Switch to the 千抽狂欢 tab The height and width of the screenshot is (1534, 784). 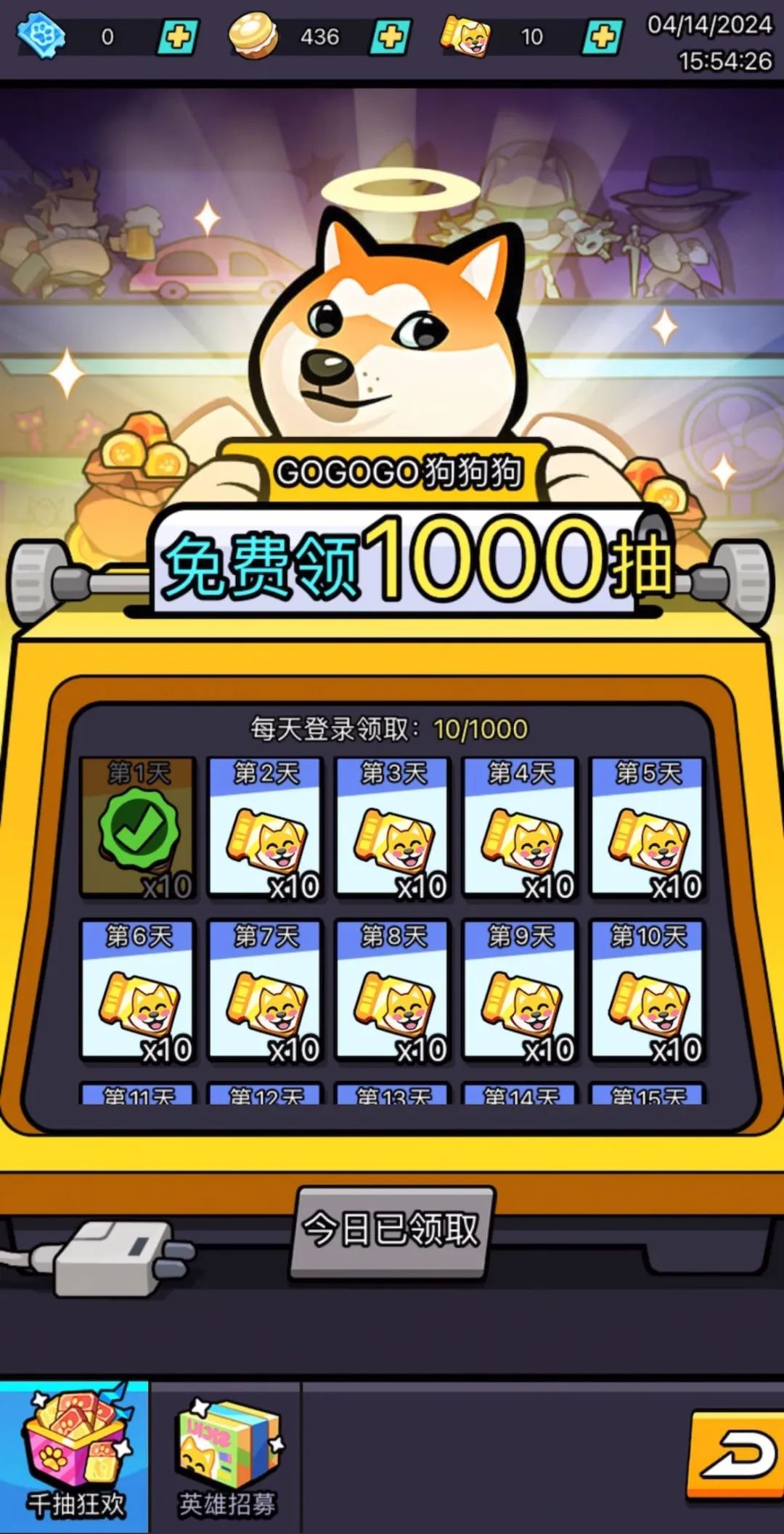pyautogui.click(x=75, y=1456)
